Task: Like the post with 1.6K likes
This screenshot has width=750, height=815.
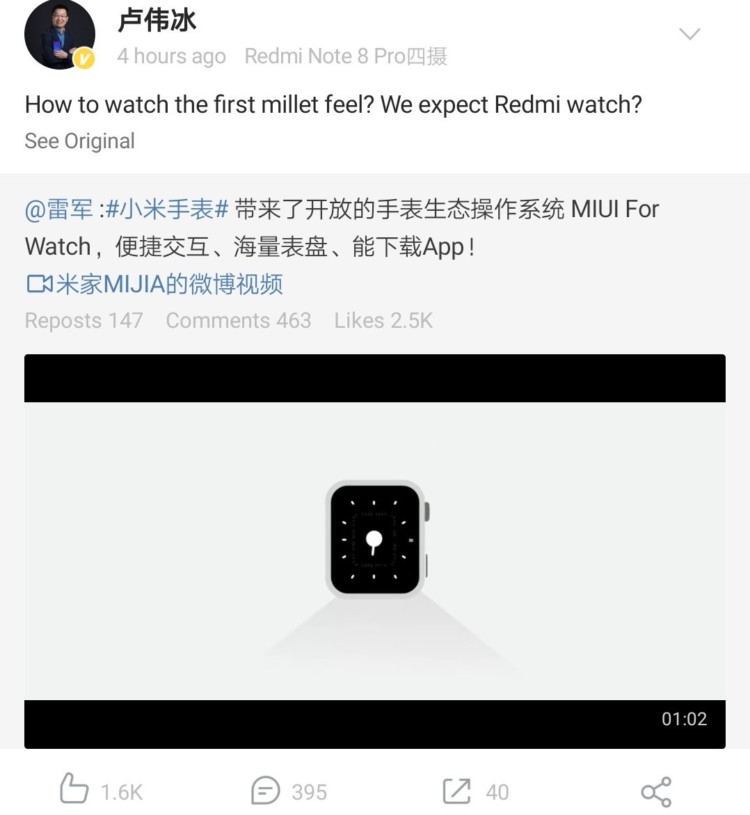Action: [75, 790]
